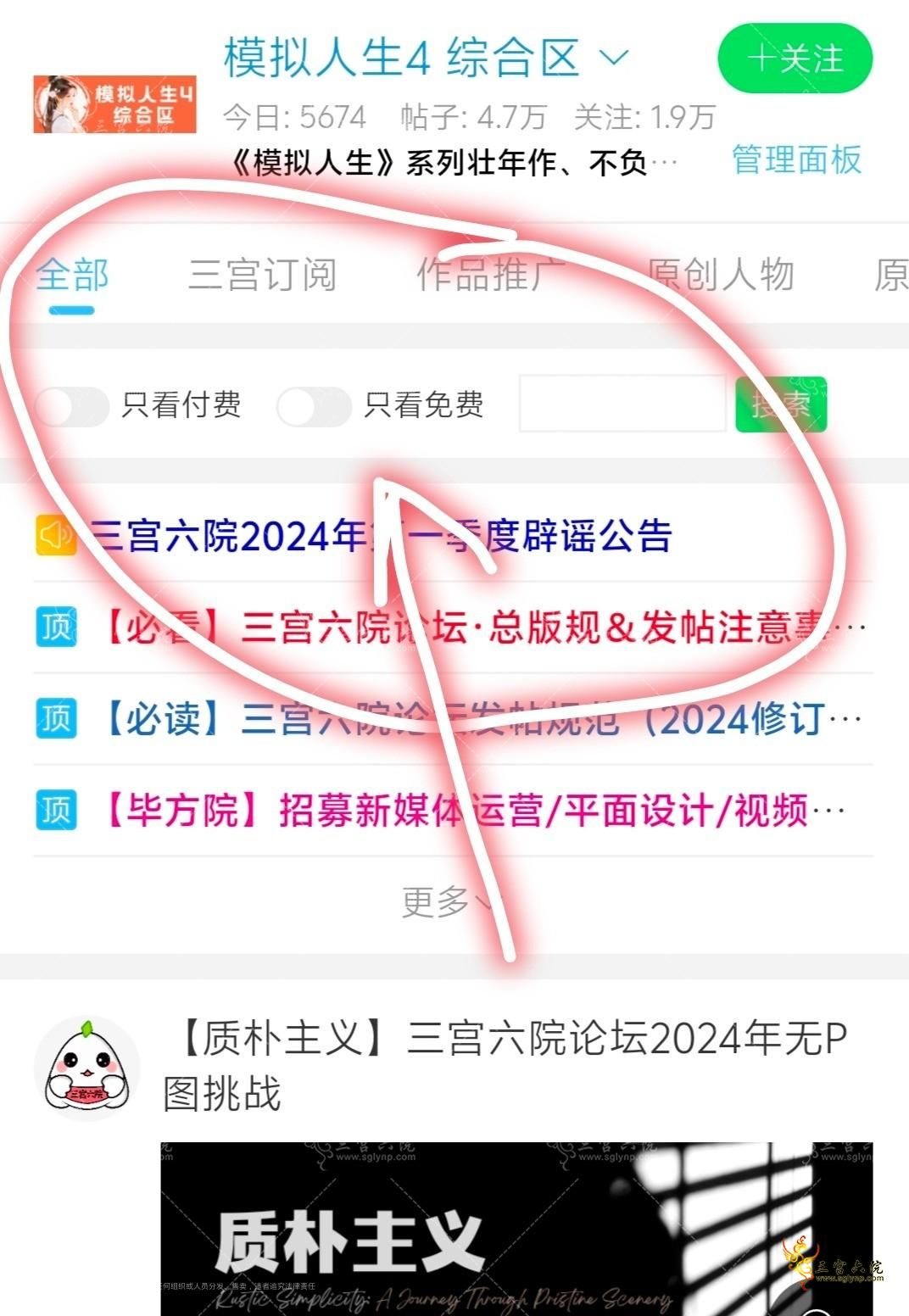Switch to the 全部 tab

pos(72,276)
